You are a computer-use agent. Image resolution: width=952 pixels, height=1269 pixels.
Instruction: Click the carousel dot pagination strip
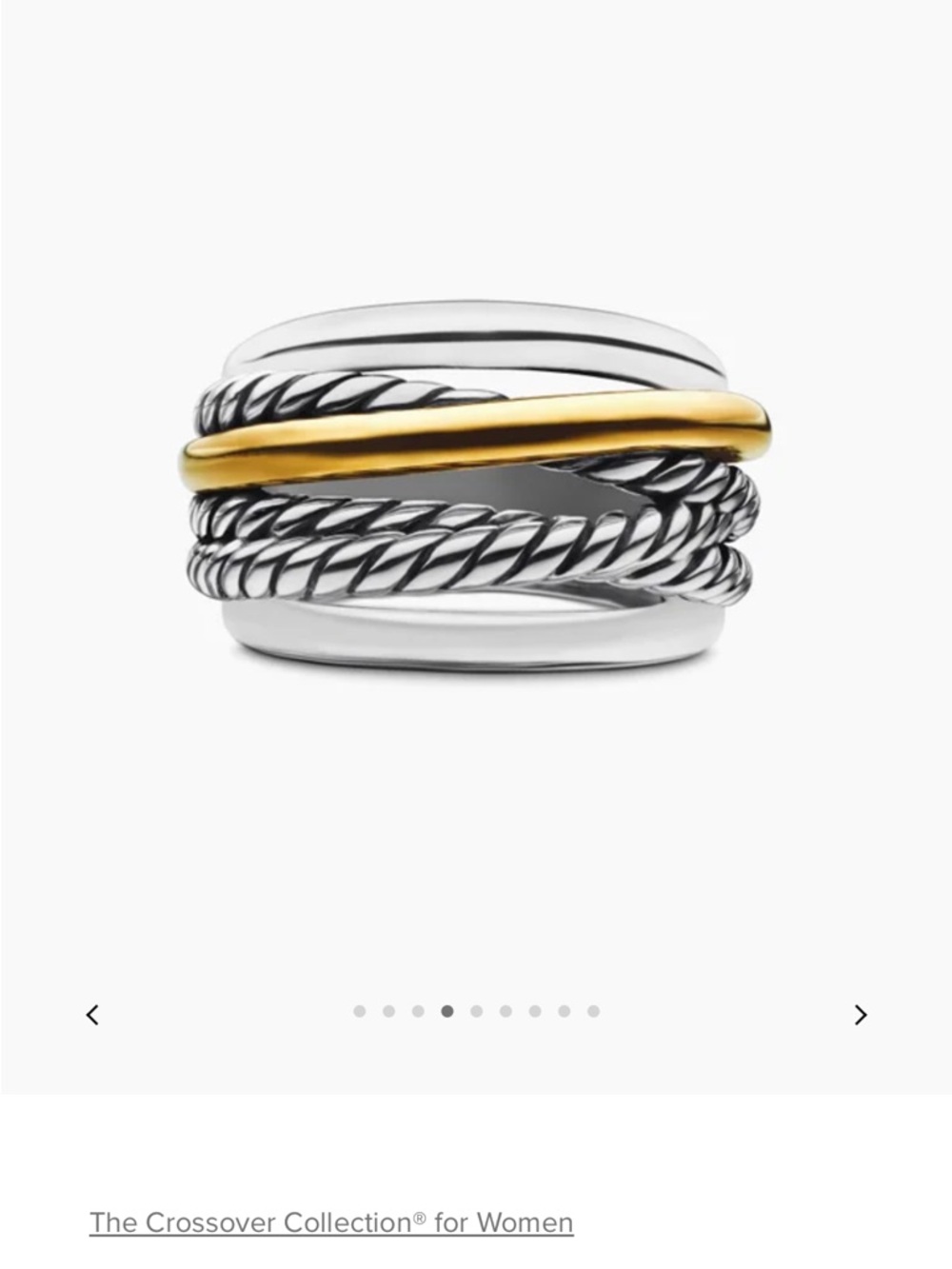[x=476, y=1013]
